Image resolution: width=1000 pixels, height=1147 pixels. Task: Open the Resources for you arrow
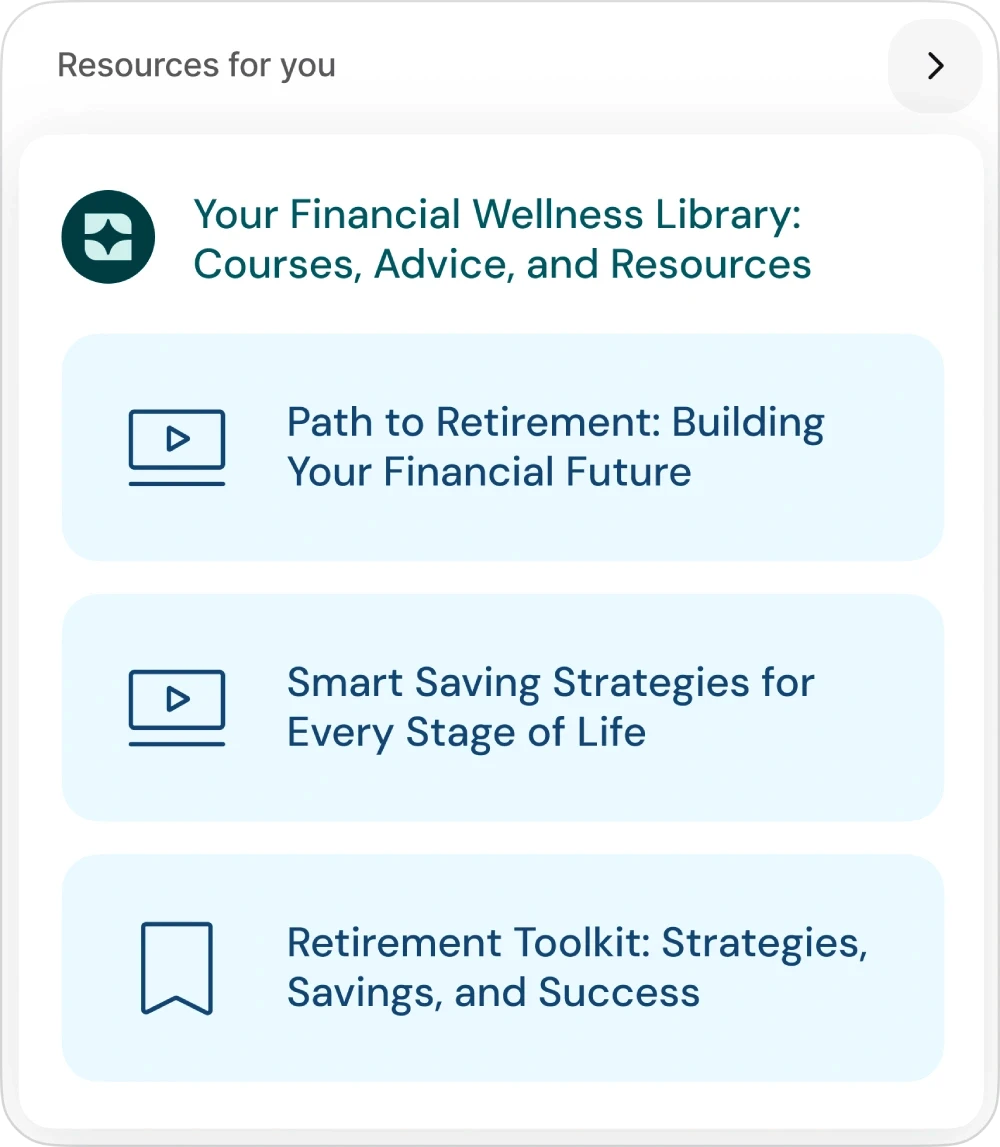(934, 66)
